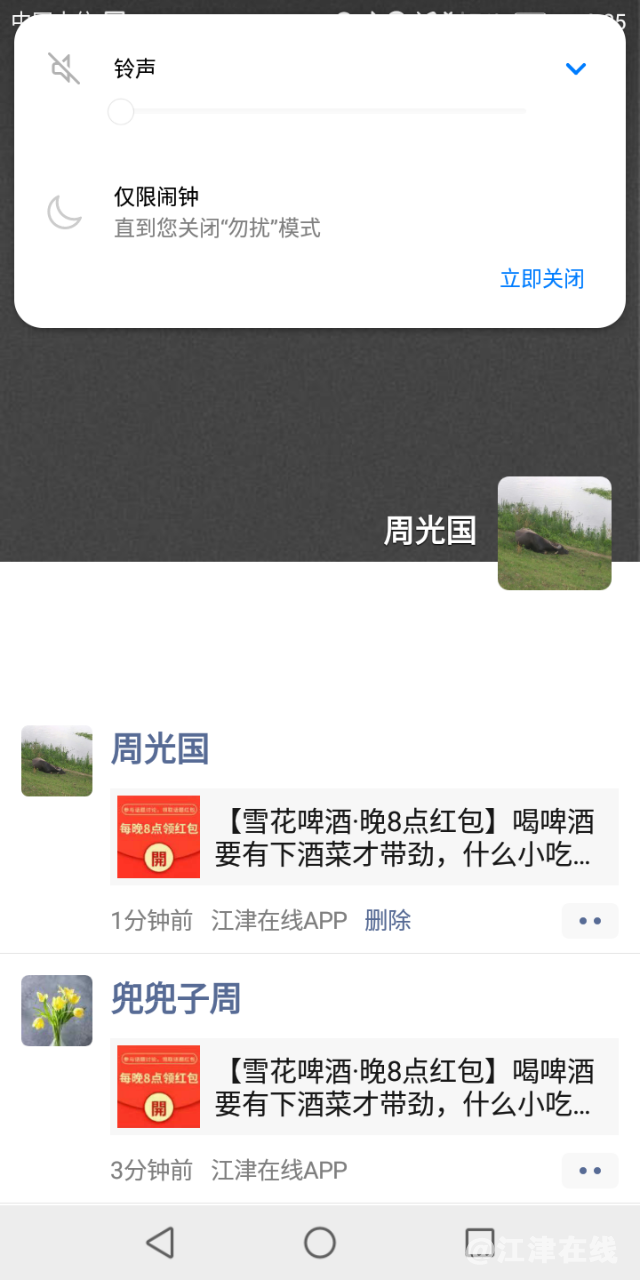Open 周光国's profile picture in cover area
The height and width of the screenshot is (1280, 640).
(554, 533)
